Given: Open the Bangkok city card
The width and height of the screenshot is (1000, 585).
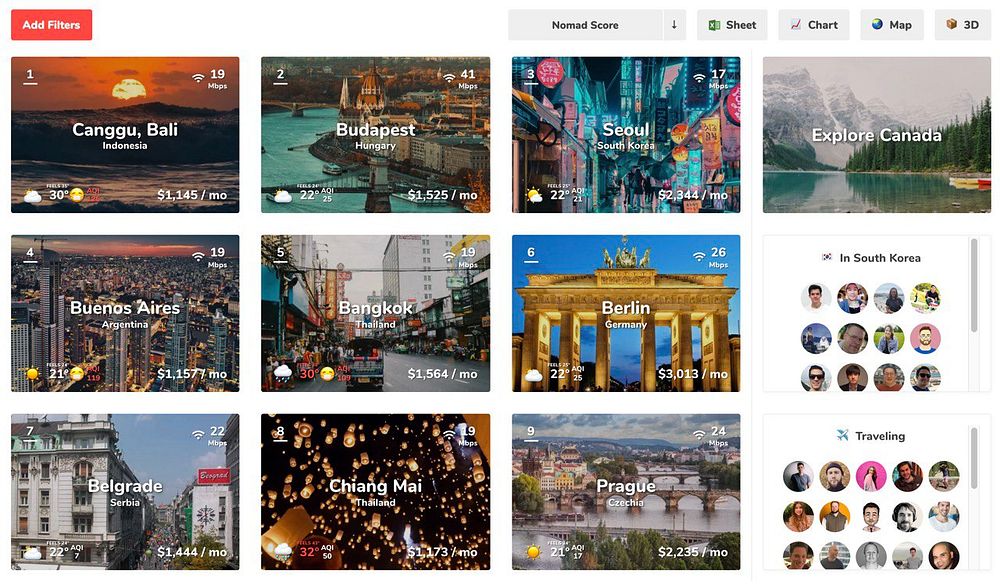Looking at the screenshot, I should [375, 313].
